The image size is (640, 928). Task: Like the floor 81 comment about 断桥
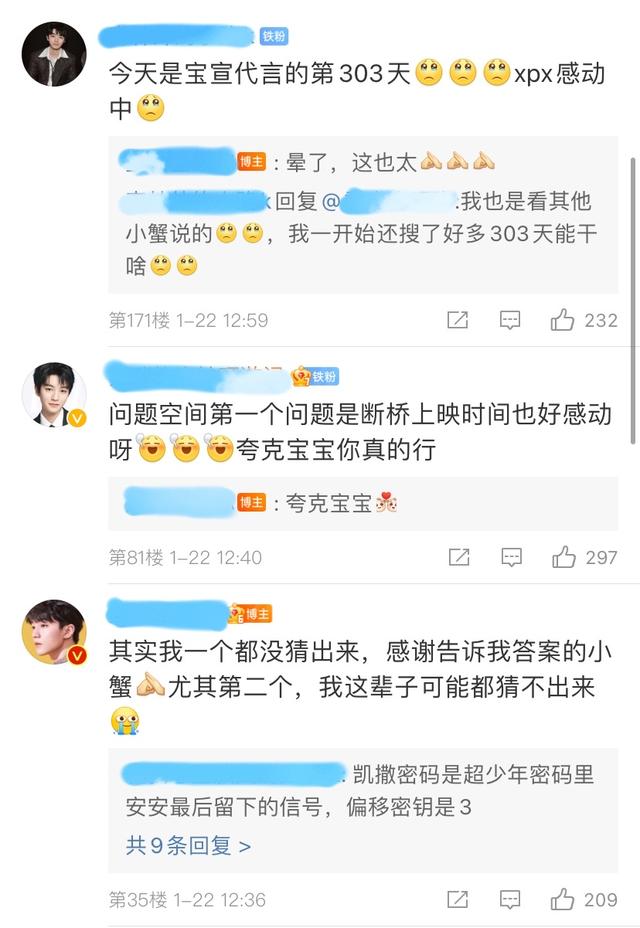(563, 557)
